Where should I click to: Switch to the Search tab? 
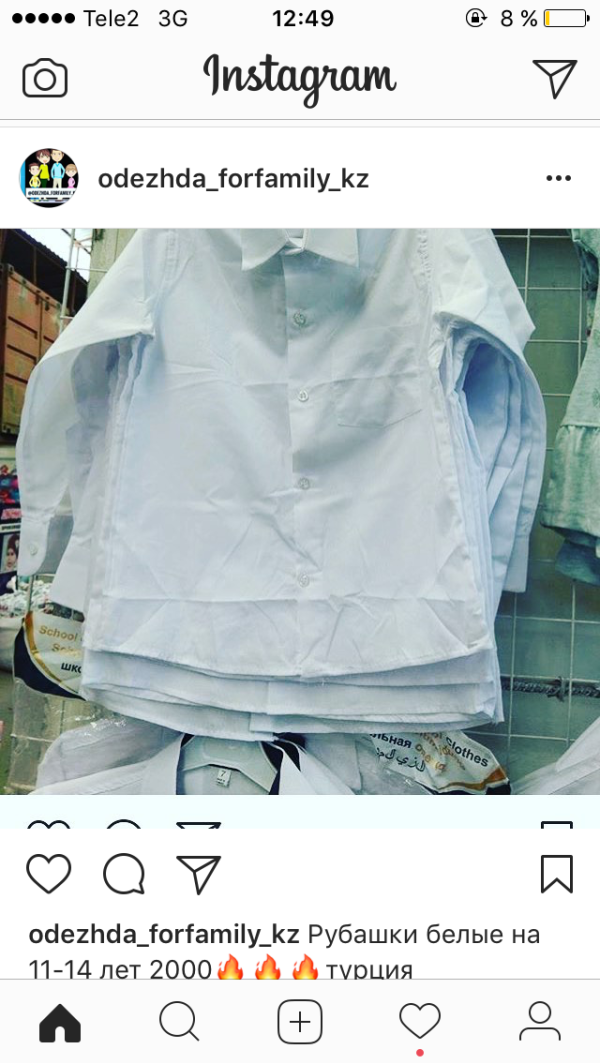click(x=180, y=1021)
